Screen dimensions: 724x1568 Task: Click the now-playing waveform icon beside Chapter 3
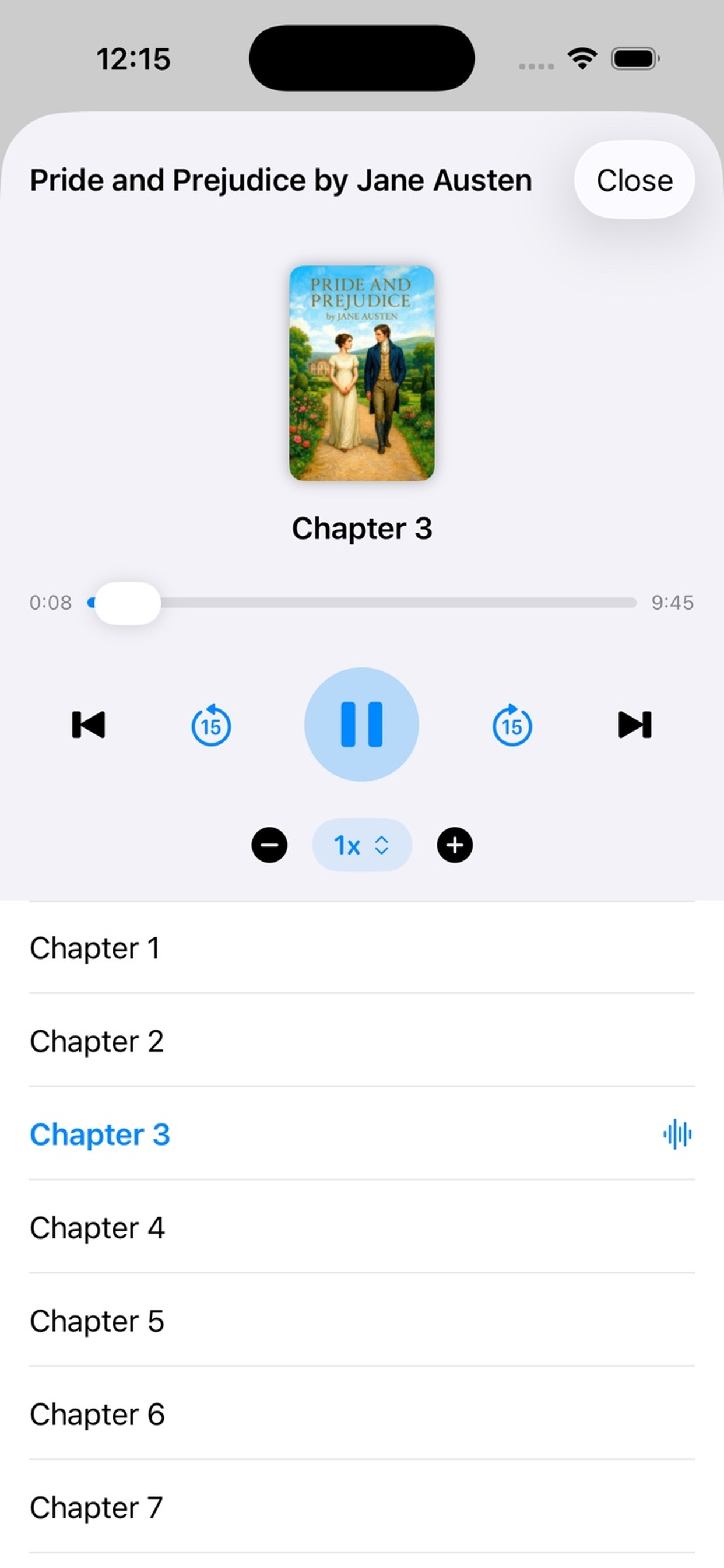[x=677, y=1134]
